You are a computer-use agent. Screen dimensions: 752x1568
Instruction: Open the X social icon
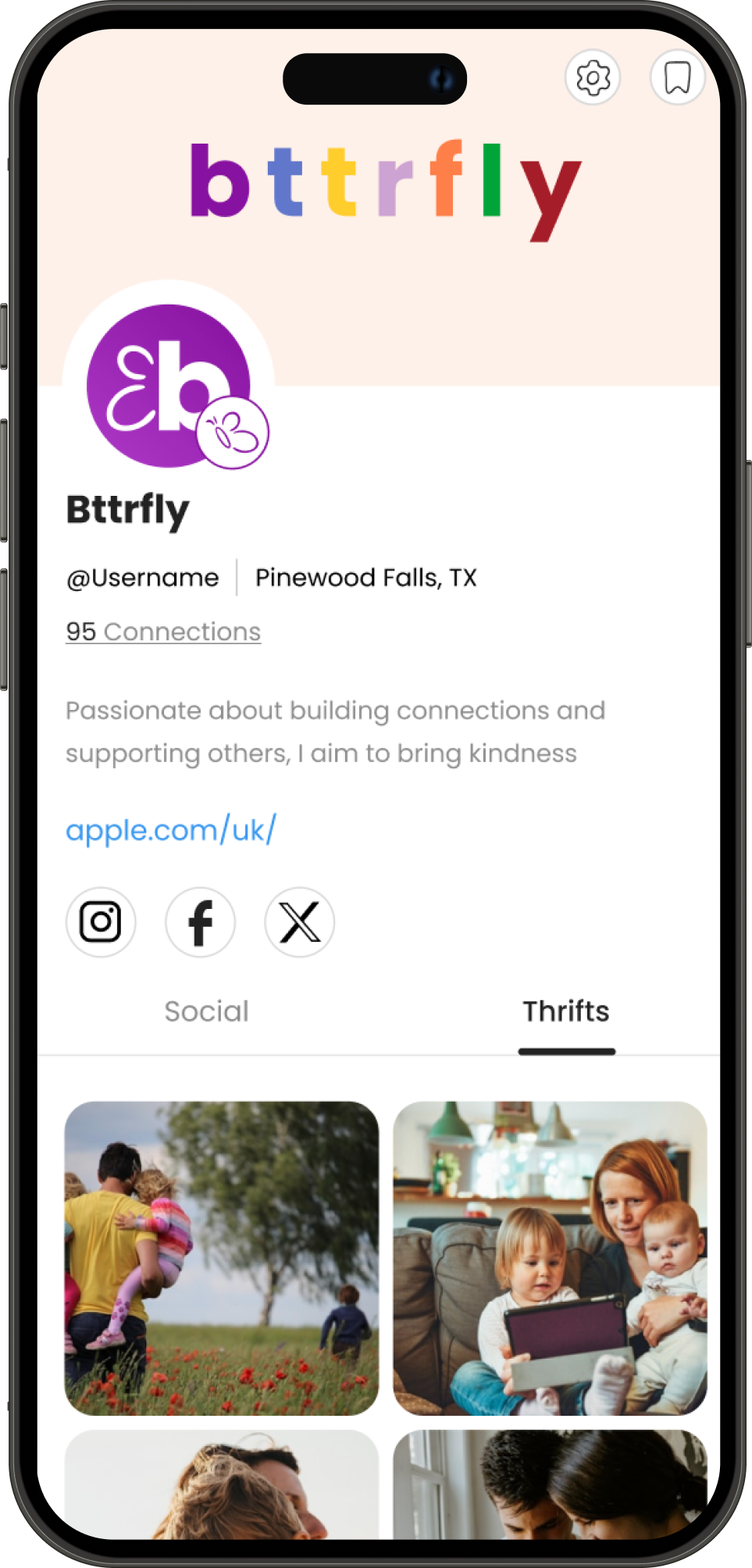(300, 922)
